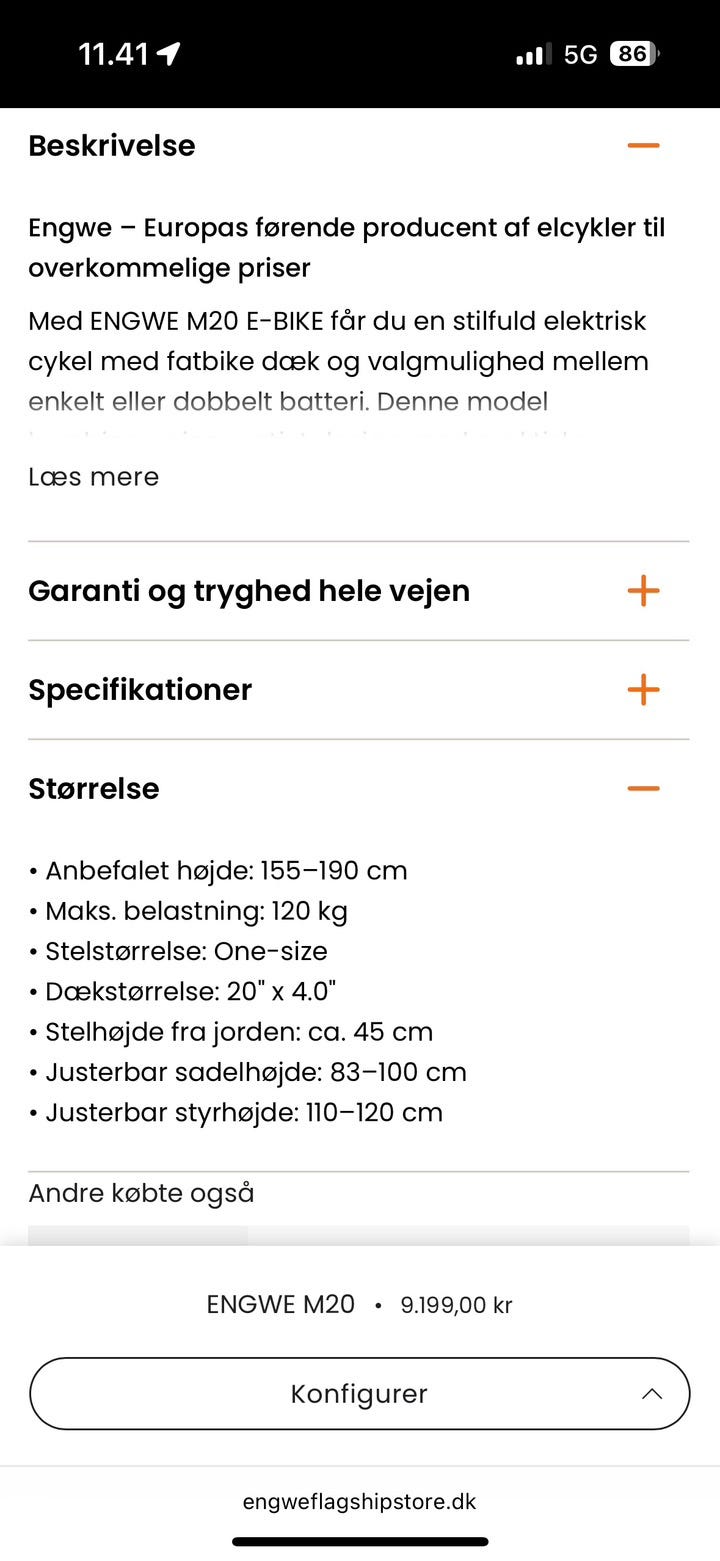Open the Størrelse section heading

(x=93, y=788)
